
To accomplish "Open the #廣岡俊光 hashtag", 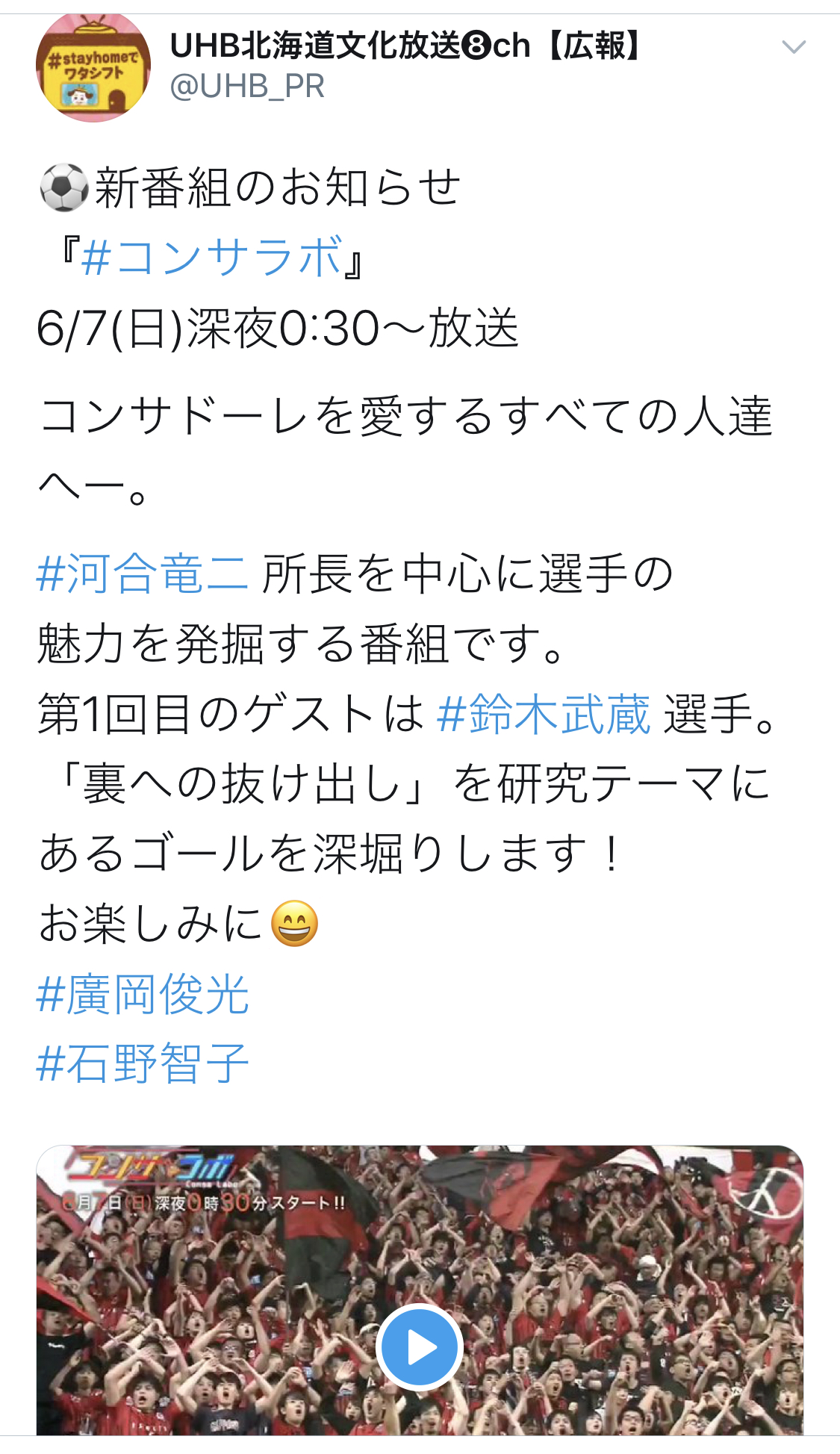I will click(142, 994).
